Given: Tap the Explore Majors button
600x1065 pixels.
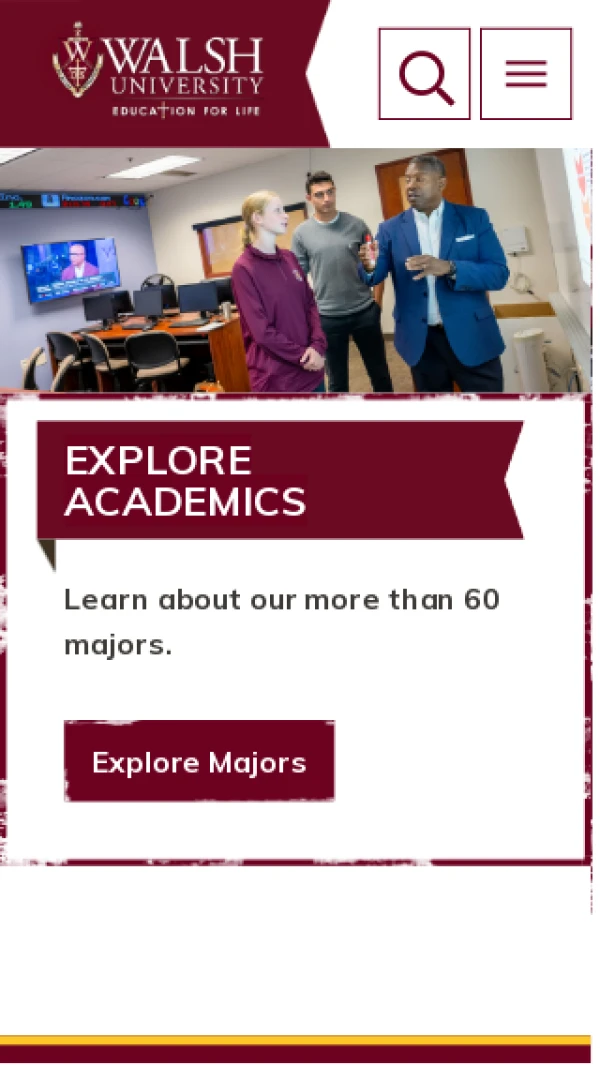Looking at the screenshot, I should point(199,762).
